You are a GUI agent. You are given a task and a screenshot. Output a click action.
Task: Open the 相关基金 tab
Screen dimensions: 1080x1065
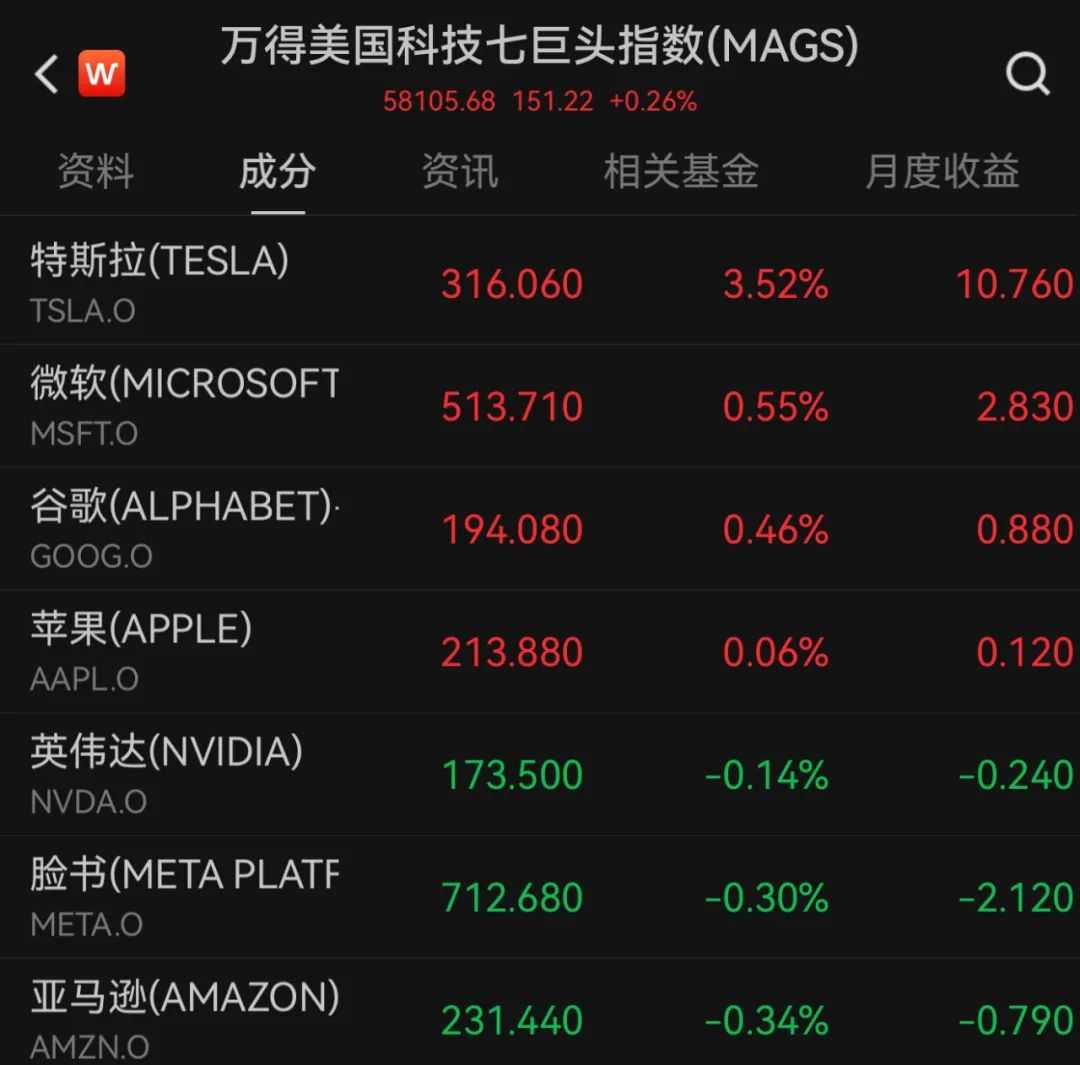[x=680, y=172]
